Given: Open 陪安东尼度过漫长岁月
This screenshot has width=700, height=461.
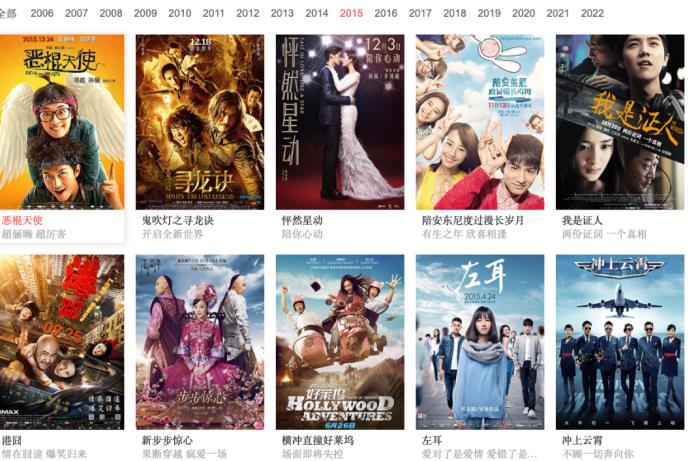Looking at the screenshot, I should click(480, 122).
